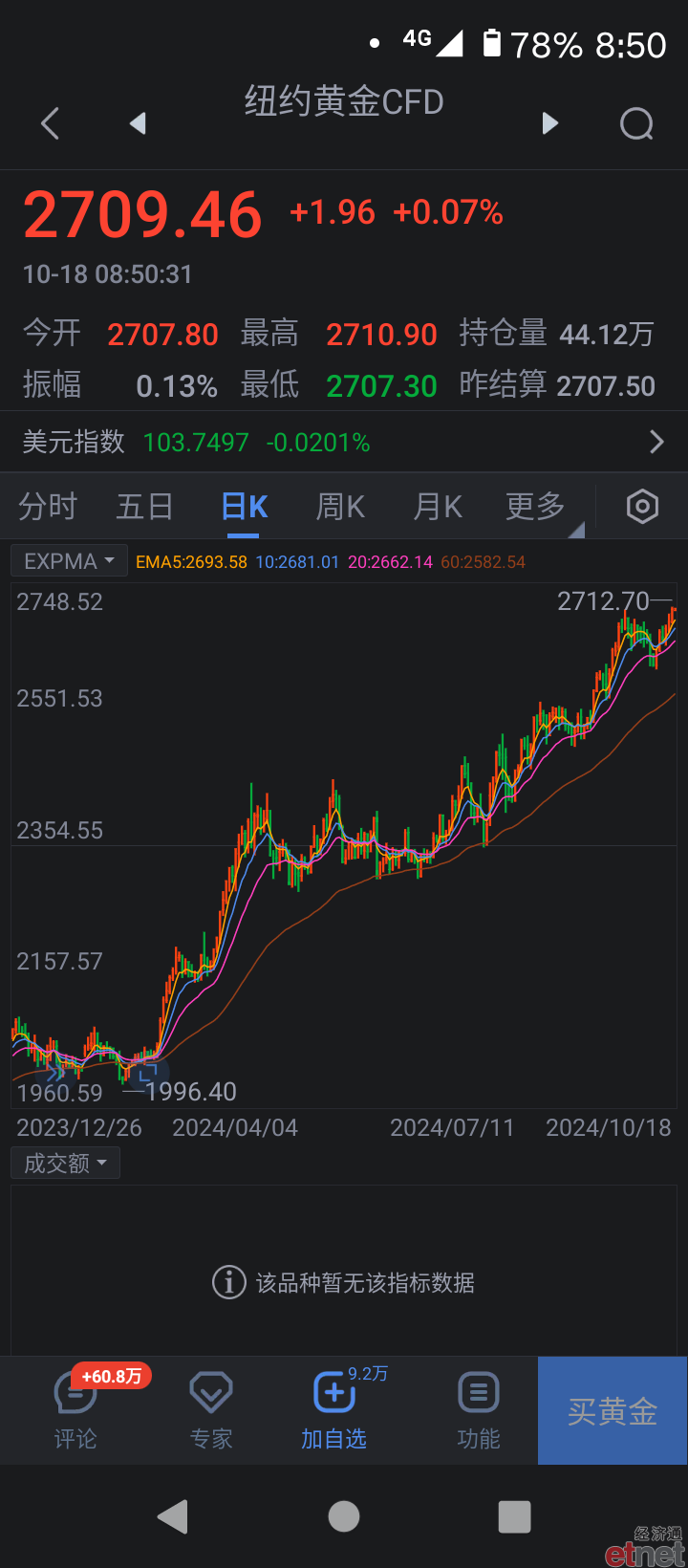Switch to the 分时 chart tab

tap(48, 506)
